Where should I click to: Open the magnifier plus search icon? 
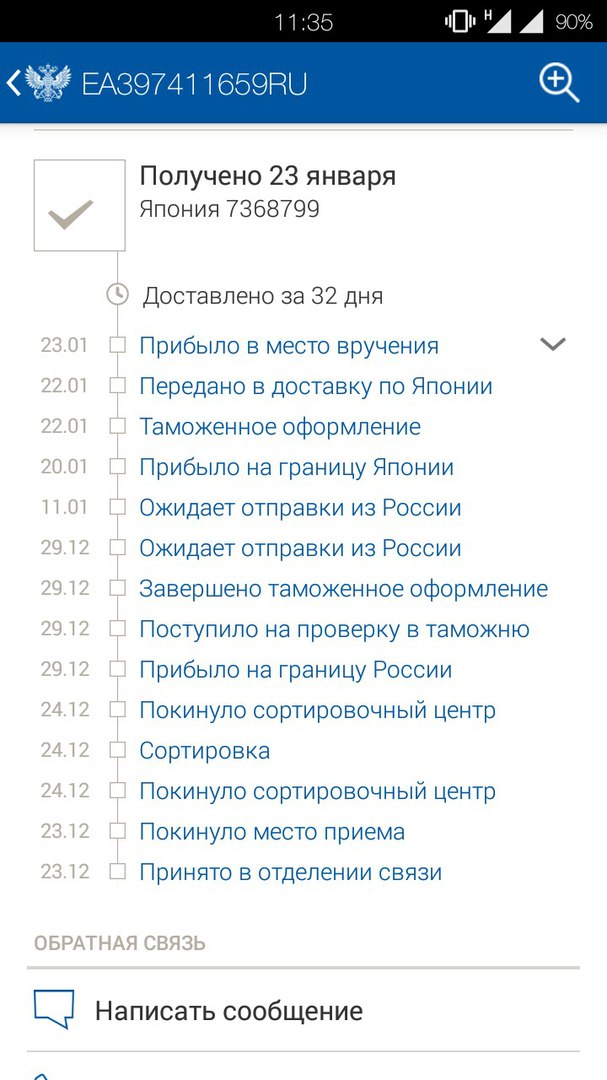(x=559, y=83)
